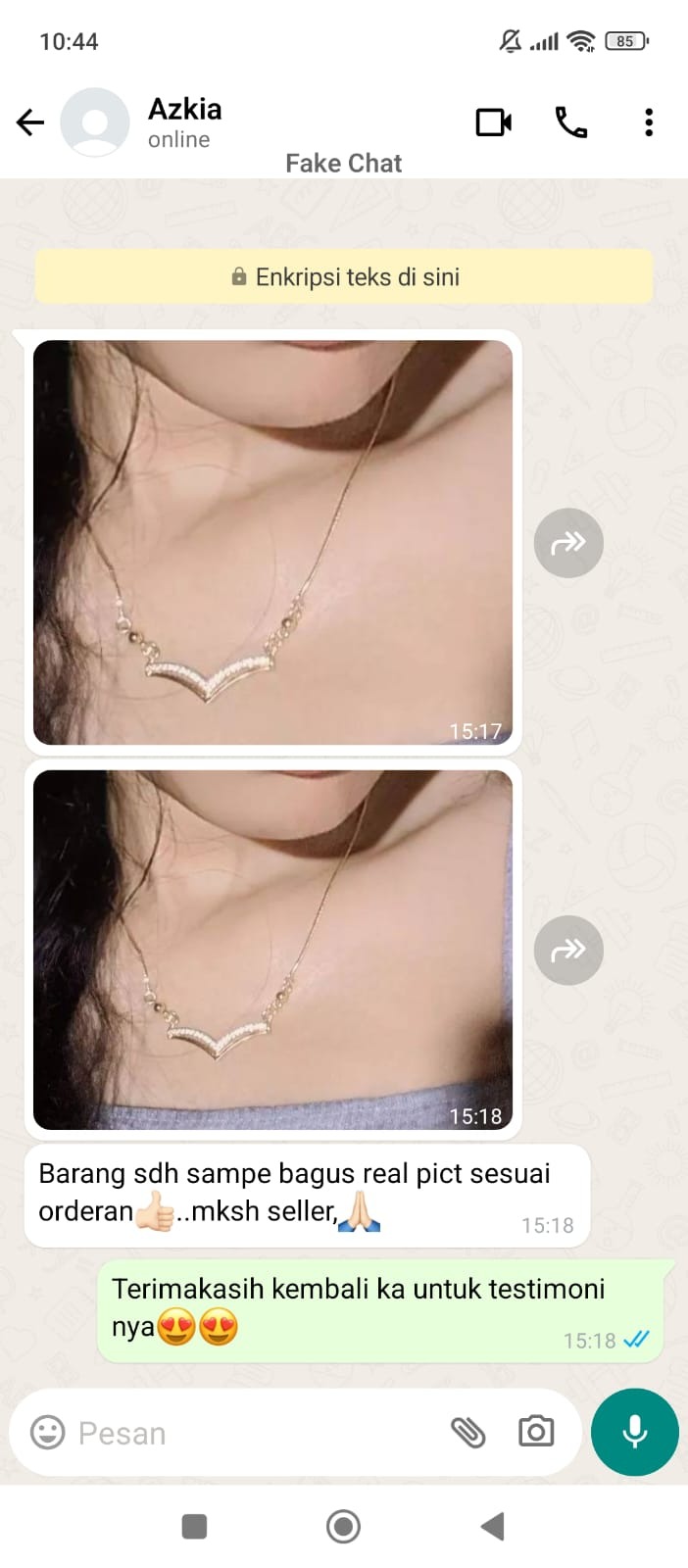688x1568 pixels.
Task: Open Azkia's profile picture
Action: [x=95, y=122]
